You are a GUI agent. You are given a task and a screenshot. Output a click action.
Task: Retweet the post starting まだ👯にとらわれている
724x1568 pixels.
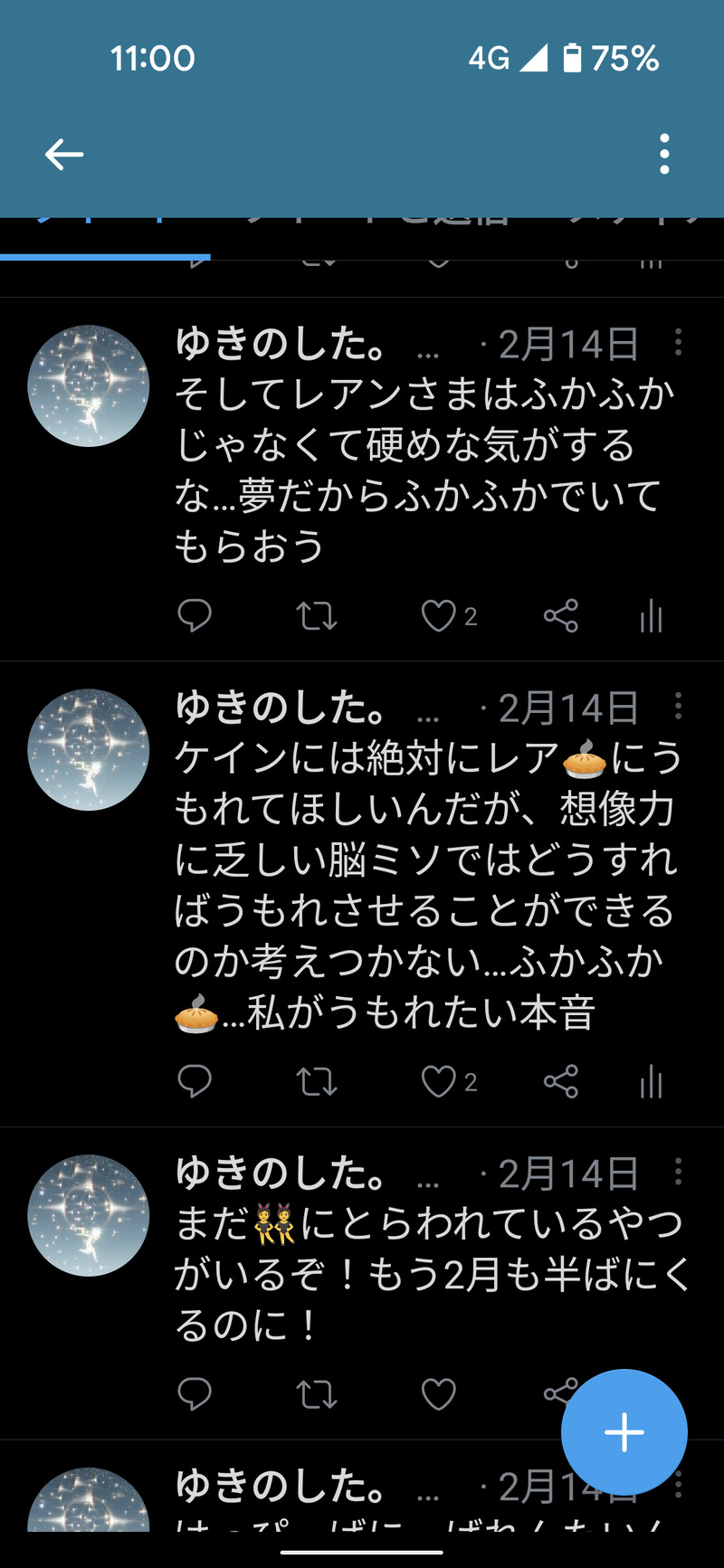point(317,1394)
